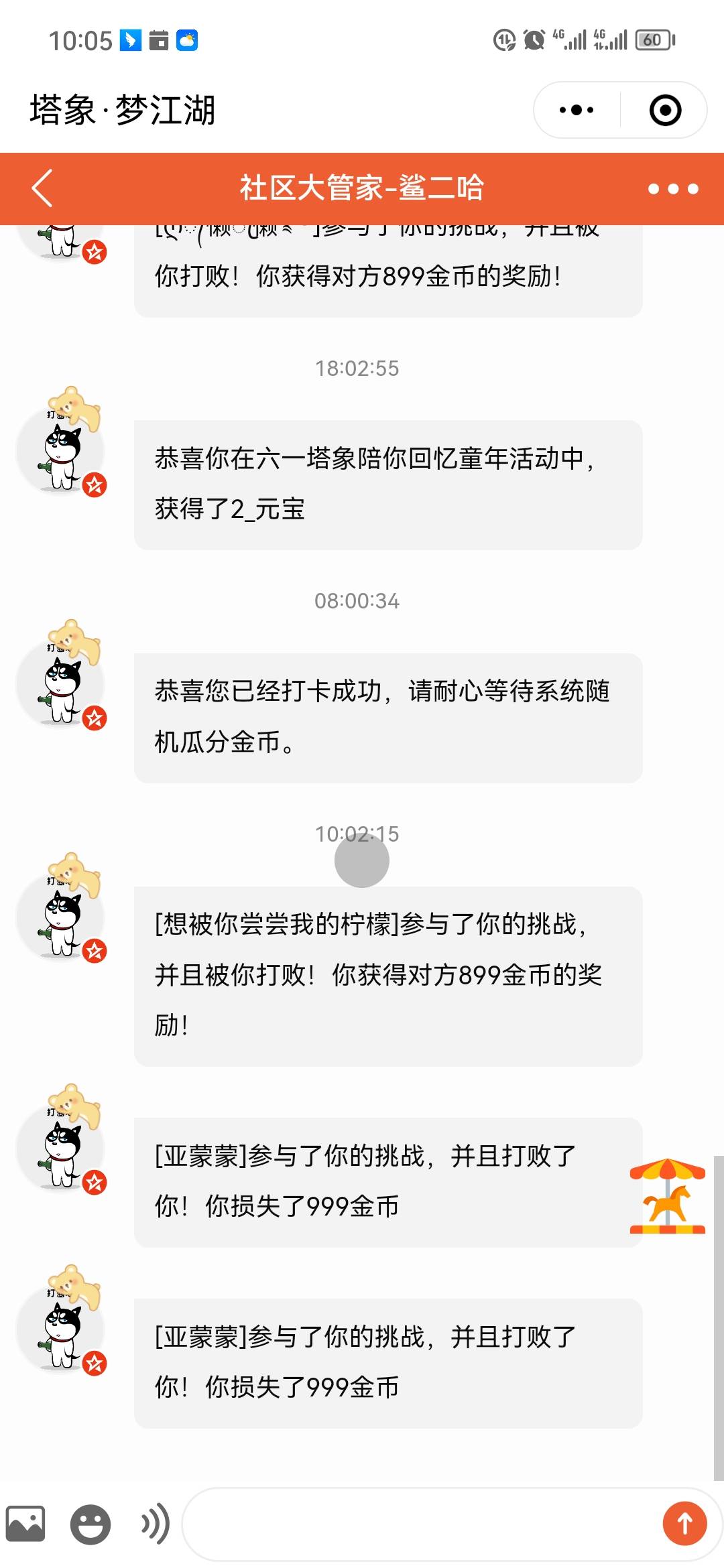Open the emoji picker

pyautogui.click(x=90, y=1524)
